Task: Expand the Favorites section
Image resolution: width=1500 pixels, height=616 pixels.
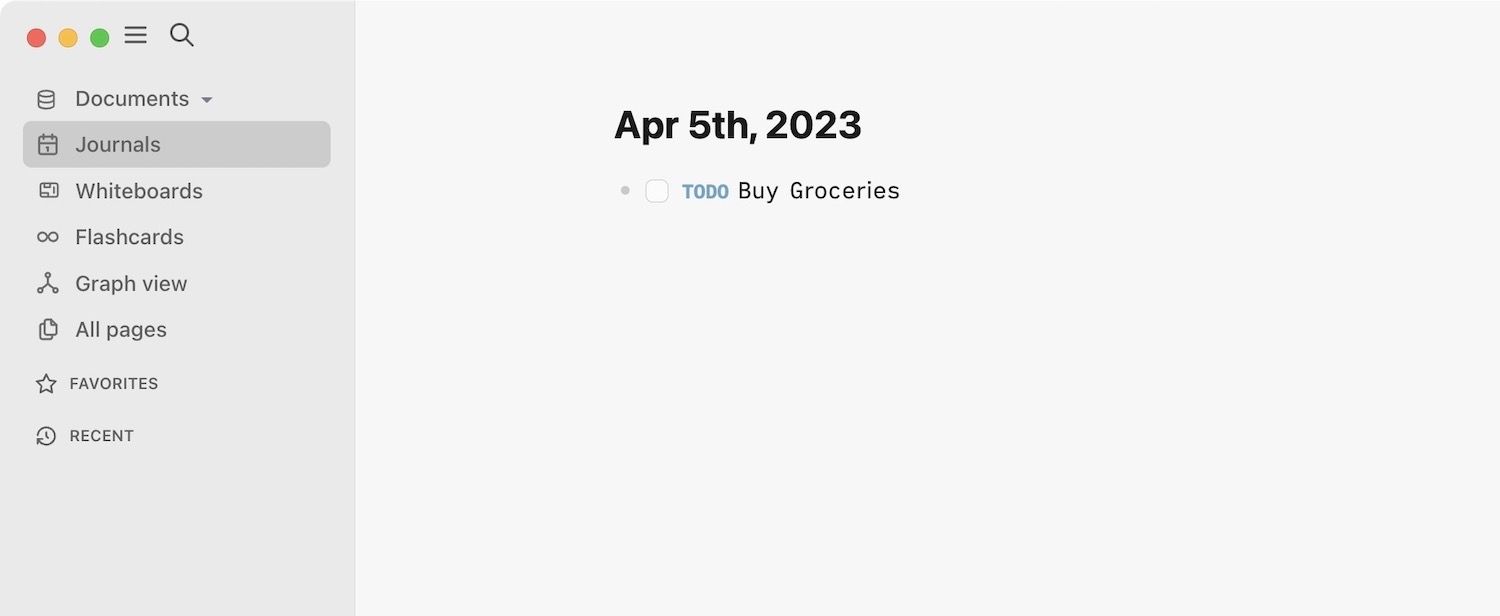Action: pos(113,384)
